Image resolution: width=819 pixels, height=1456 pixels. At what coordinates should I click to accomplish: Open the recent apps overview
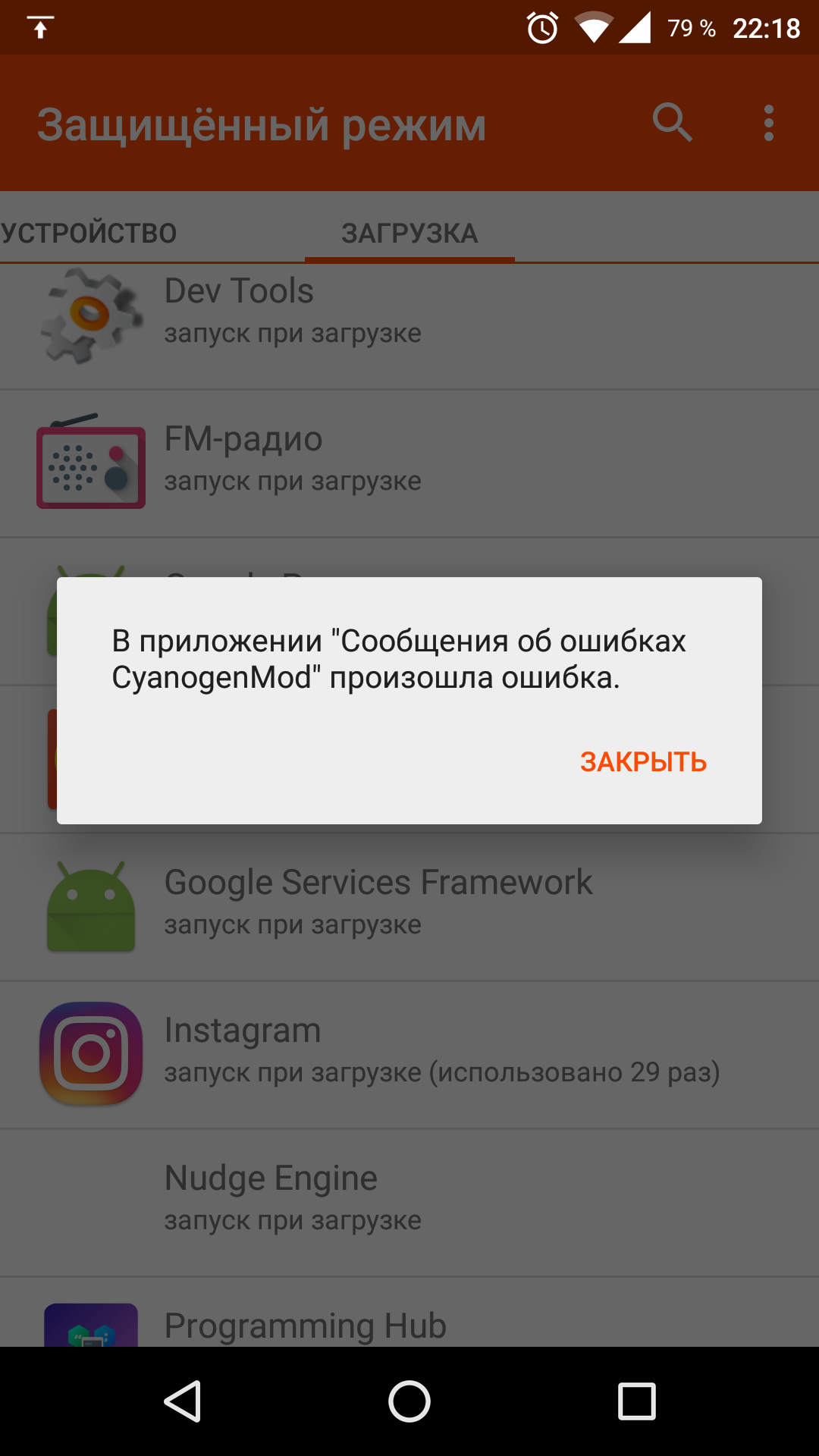pos(636,1401)
